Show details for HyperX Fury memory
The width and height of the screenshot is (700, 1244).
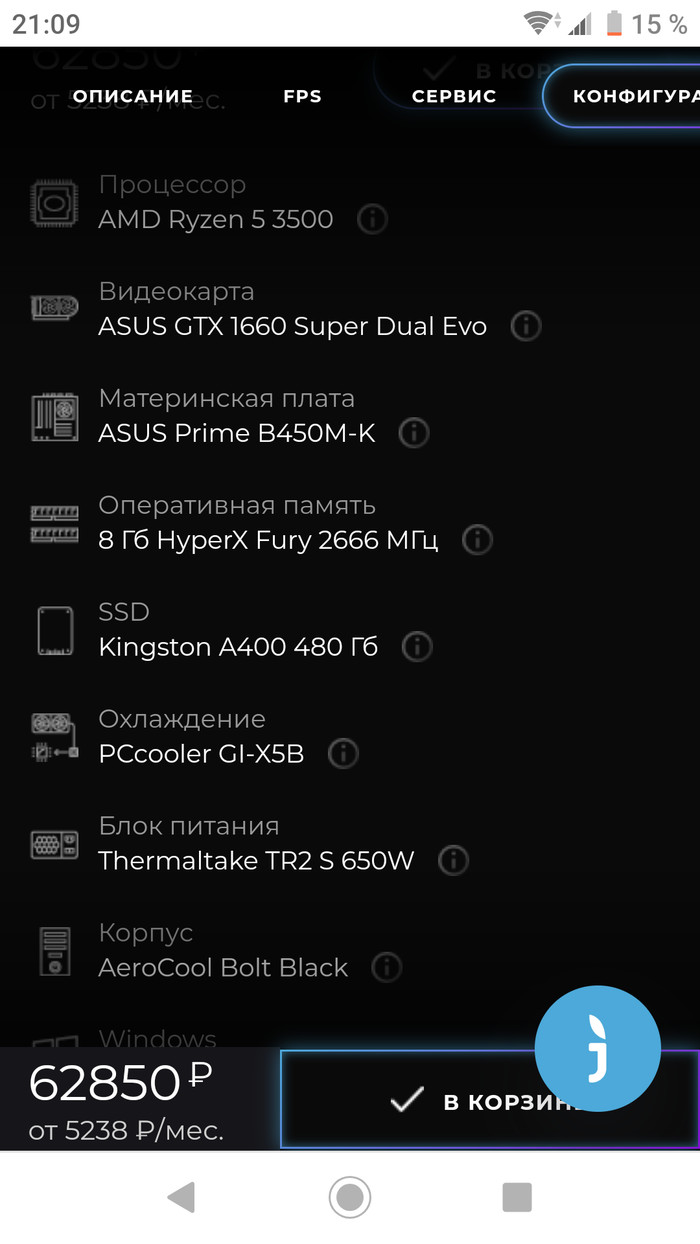point(477,540)
